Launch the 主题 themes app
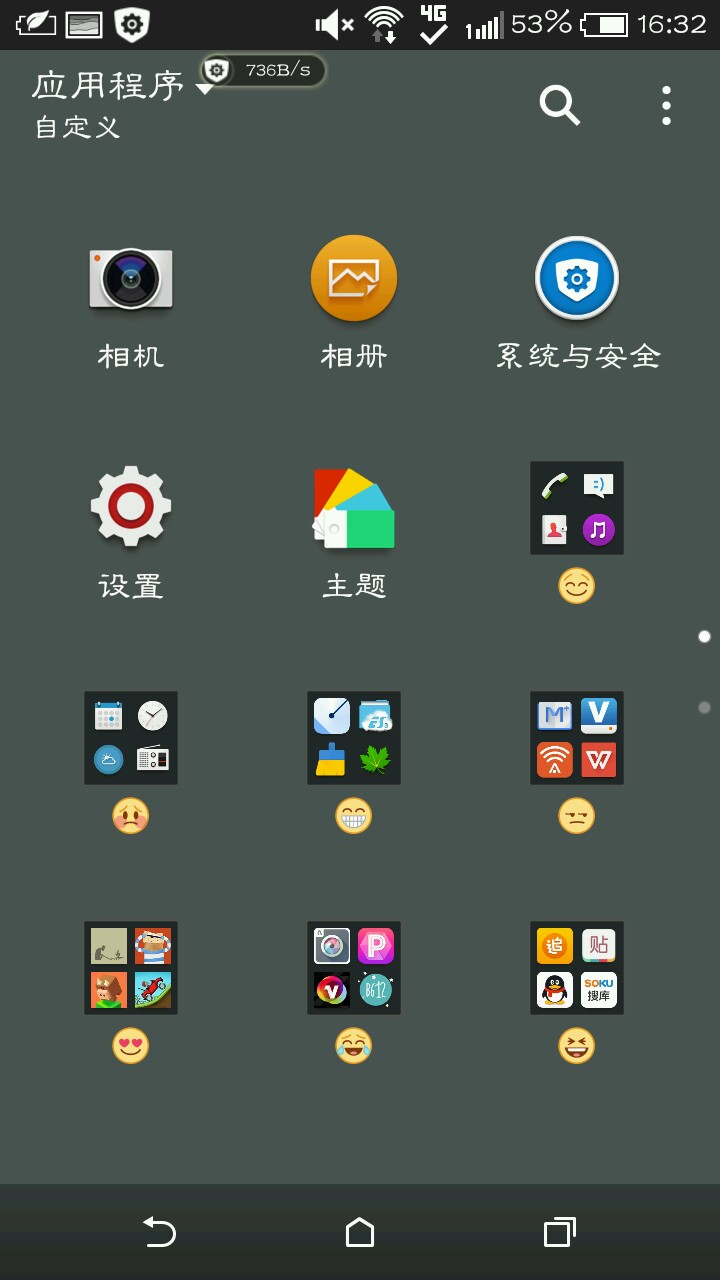Viewport: 720px width, 1280px height. pos(354,507)
